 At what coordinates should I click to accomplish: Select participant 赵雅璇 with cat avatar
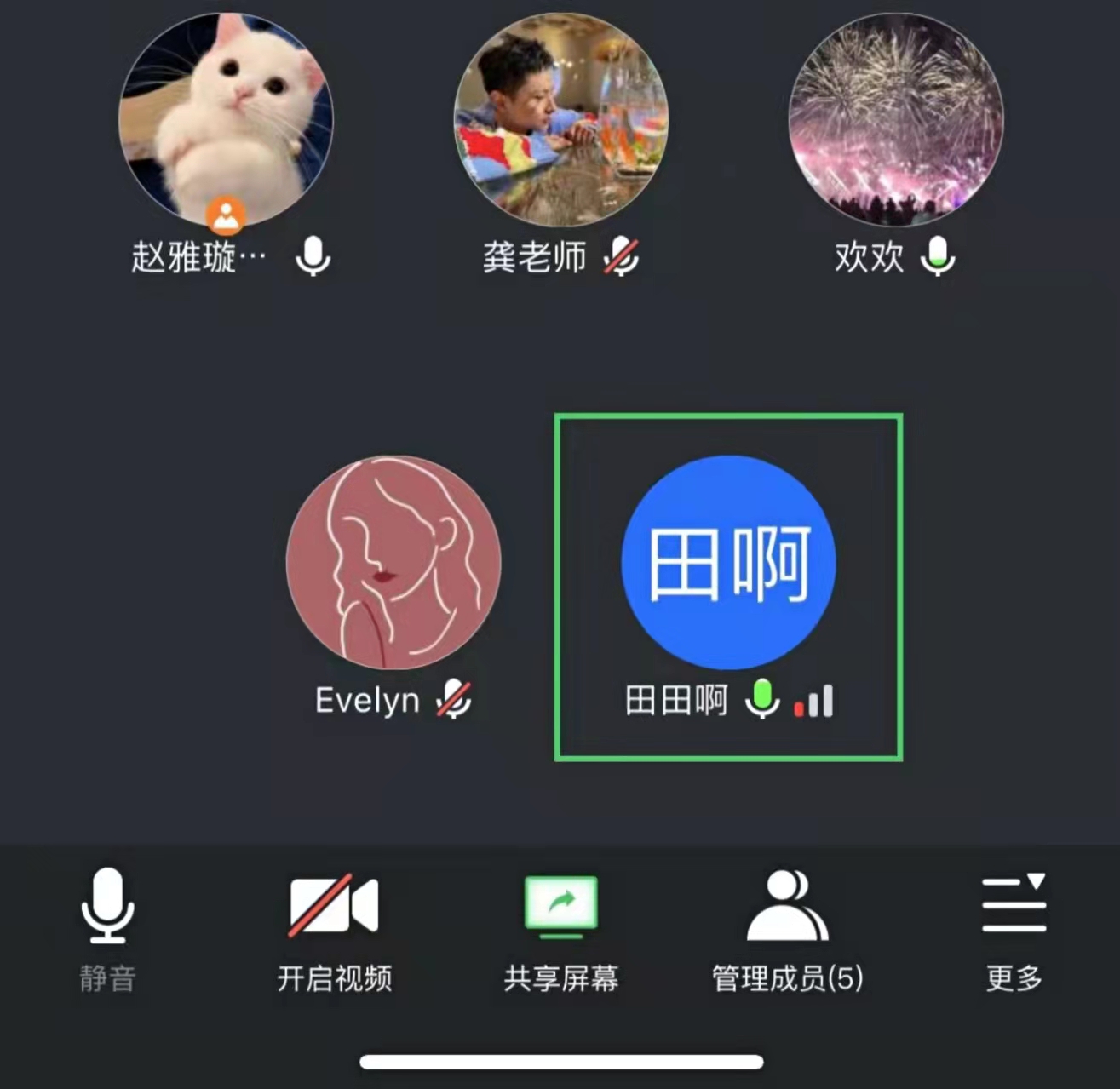(x=226, y=121)
